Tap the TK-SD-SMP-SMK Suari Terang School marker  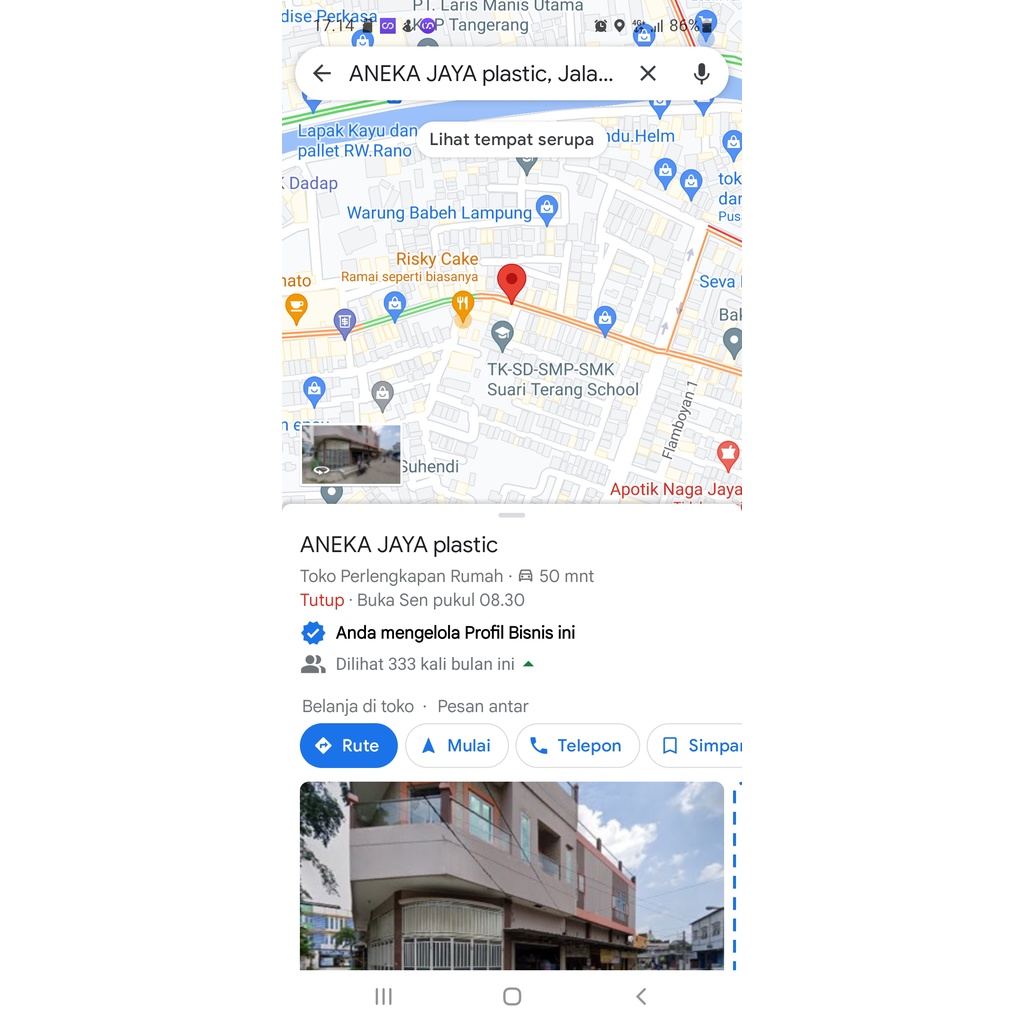pyautogui.click(x=502, y=334)
